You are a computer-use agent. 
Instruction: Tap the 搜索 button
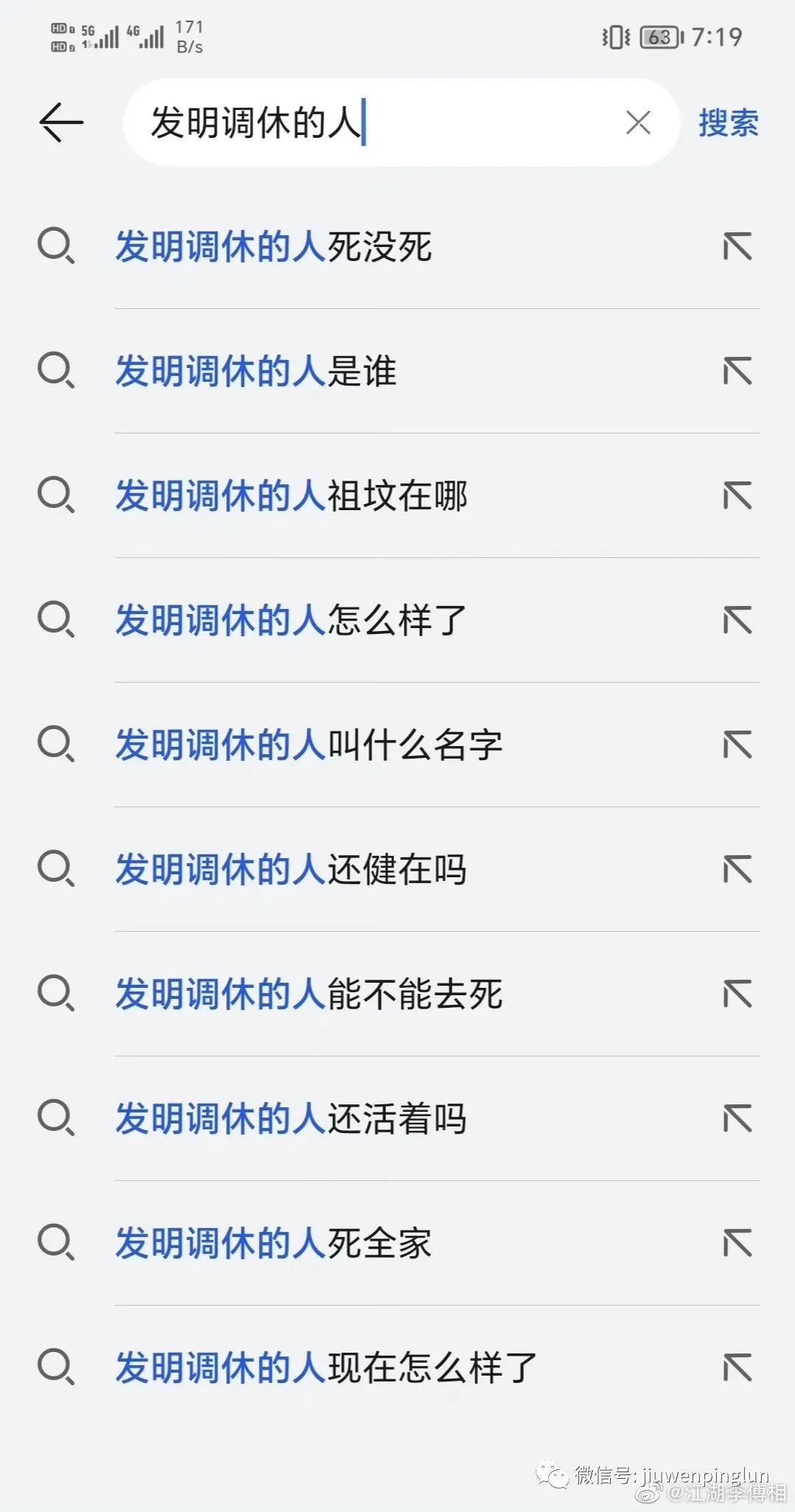coord(728,122)
